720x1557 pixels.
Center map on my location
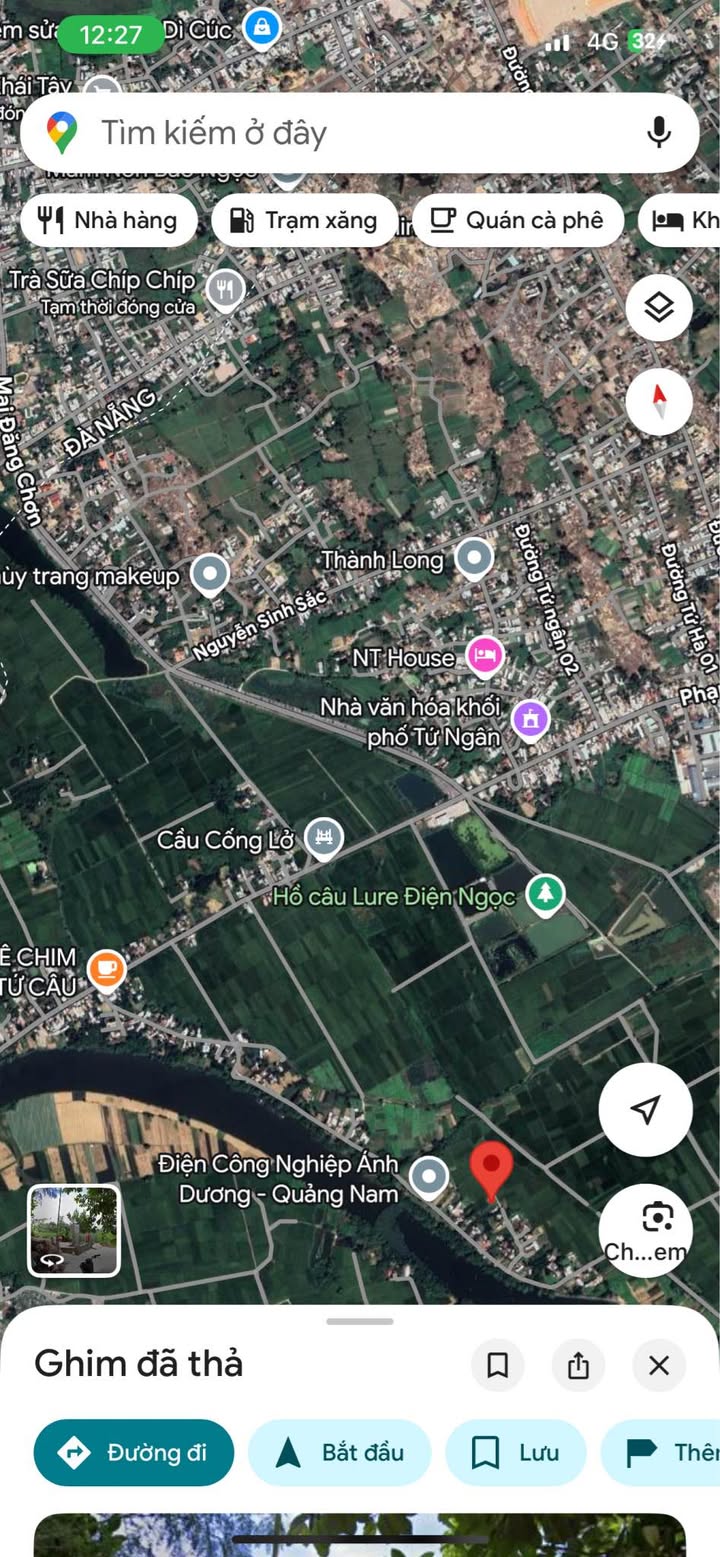click(645, 1109)
